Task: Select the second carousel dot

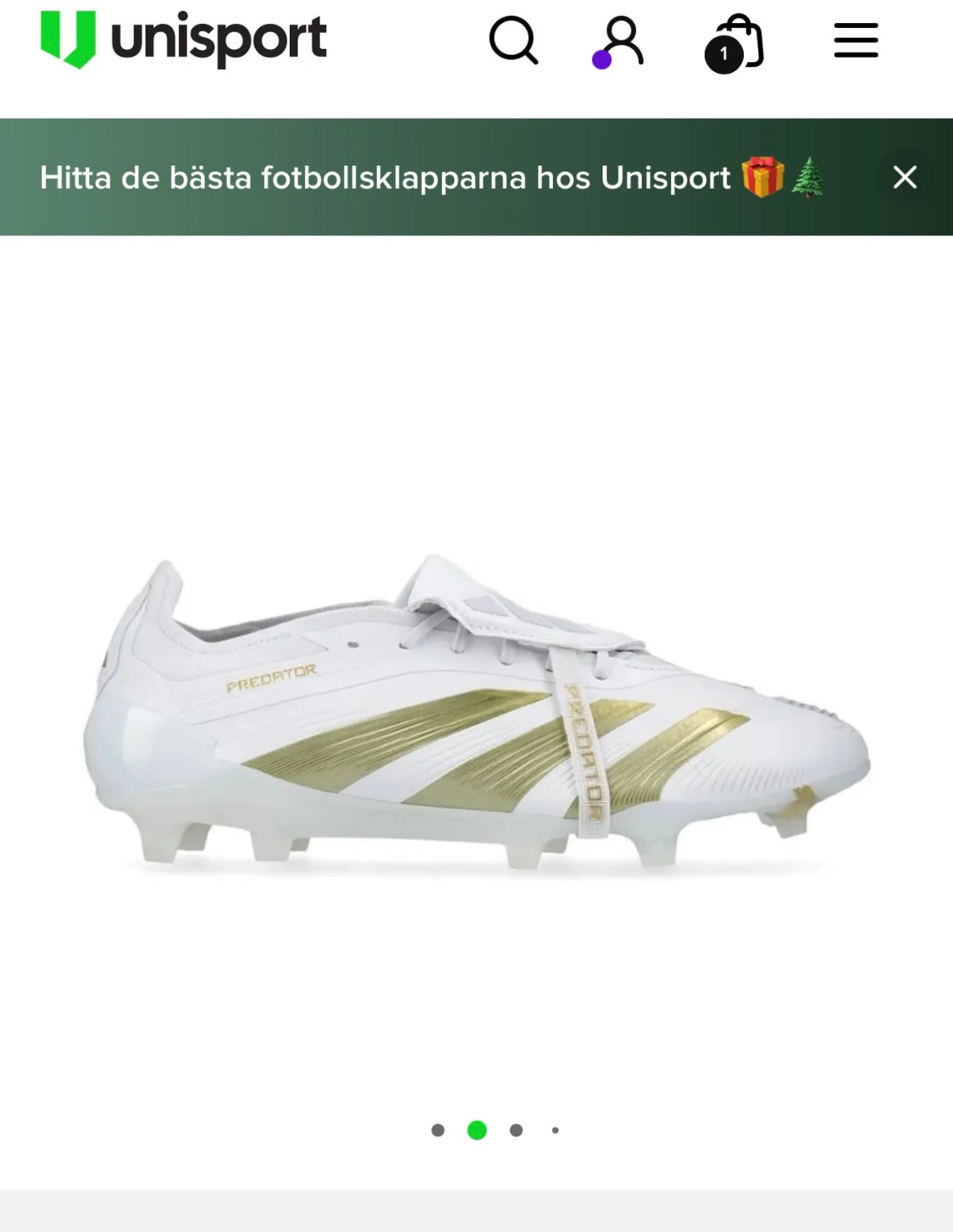Action: pyautogui.click(x=477, y=1129)
